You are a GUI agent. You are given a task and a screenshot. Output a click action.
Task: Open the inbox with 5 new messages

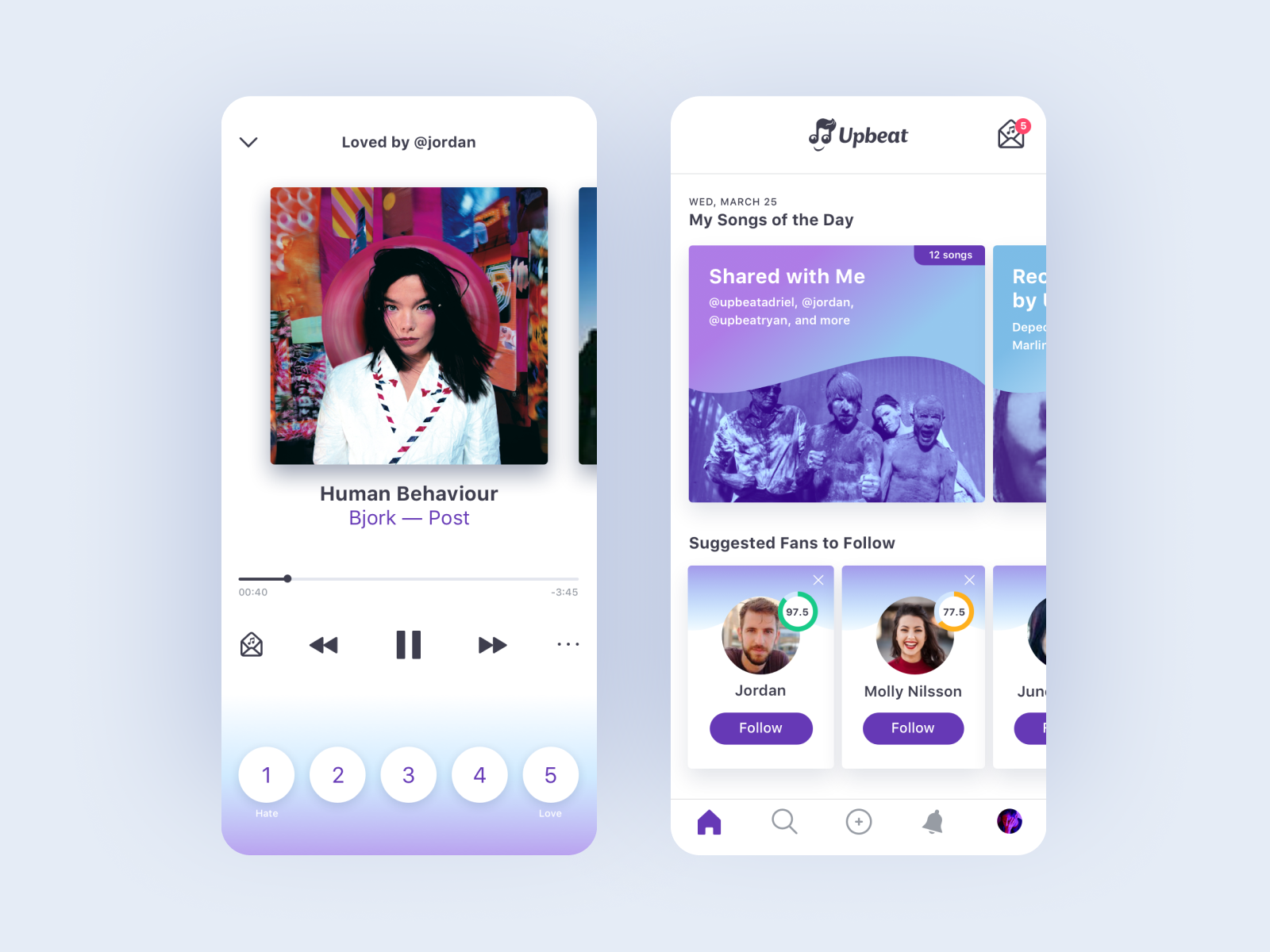pos(1012,135)
